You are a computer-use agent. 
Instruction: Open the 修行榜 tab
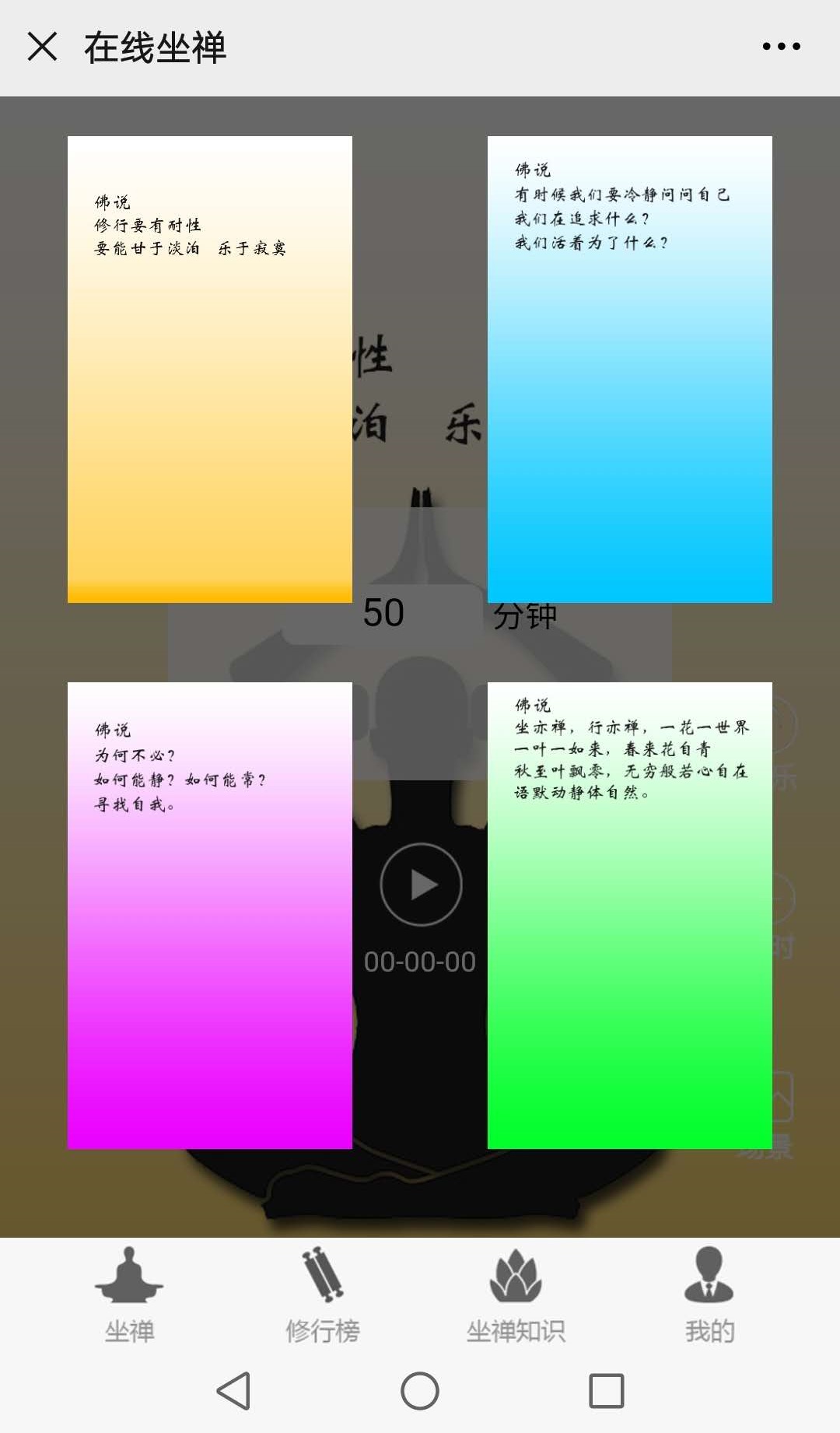coord(322,1295)
